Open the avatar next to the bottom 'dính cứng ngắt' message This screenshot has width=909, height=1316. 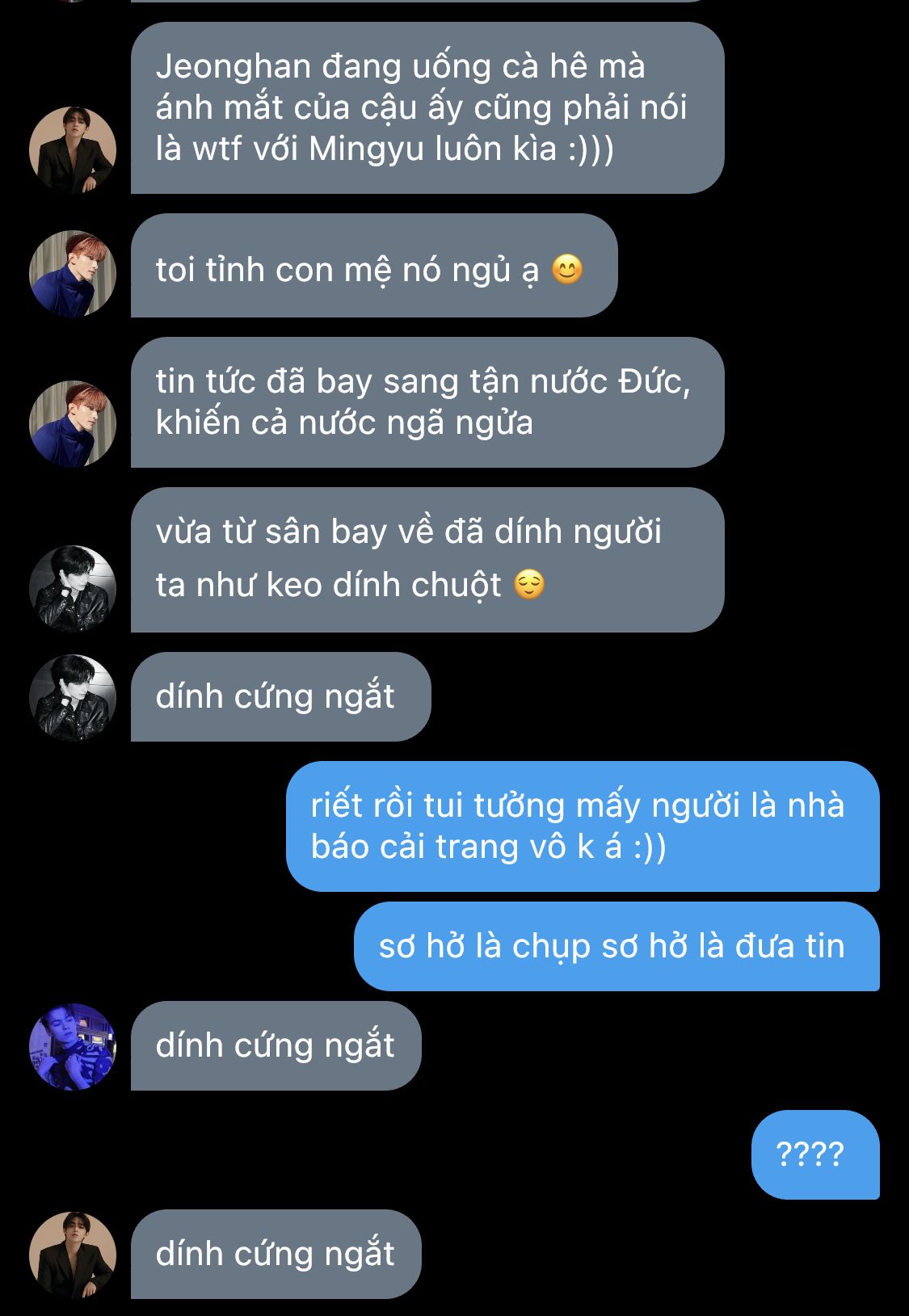(x=73, y=1255)
